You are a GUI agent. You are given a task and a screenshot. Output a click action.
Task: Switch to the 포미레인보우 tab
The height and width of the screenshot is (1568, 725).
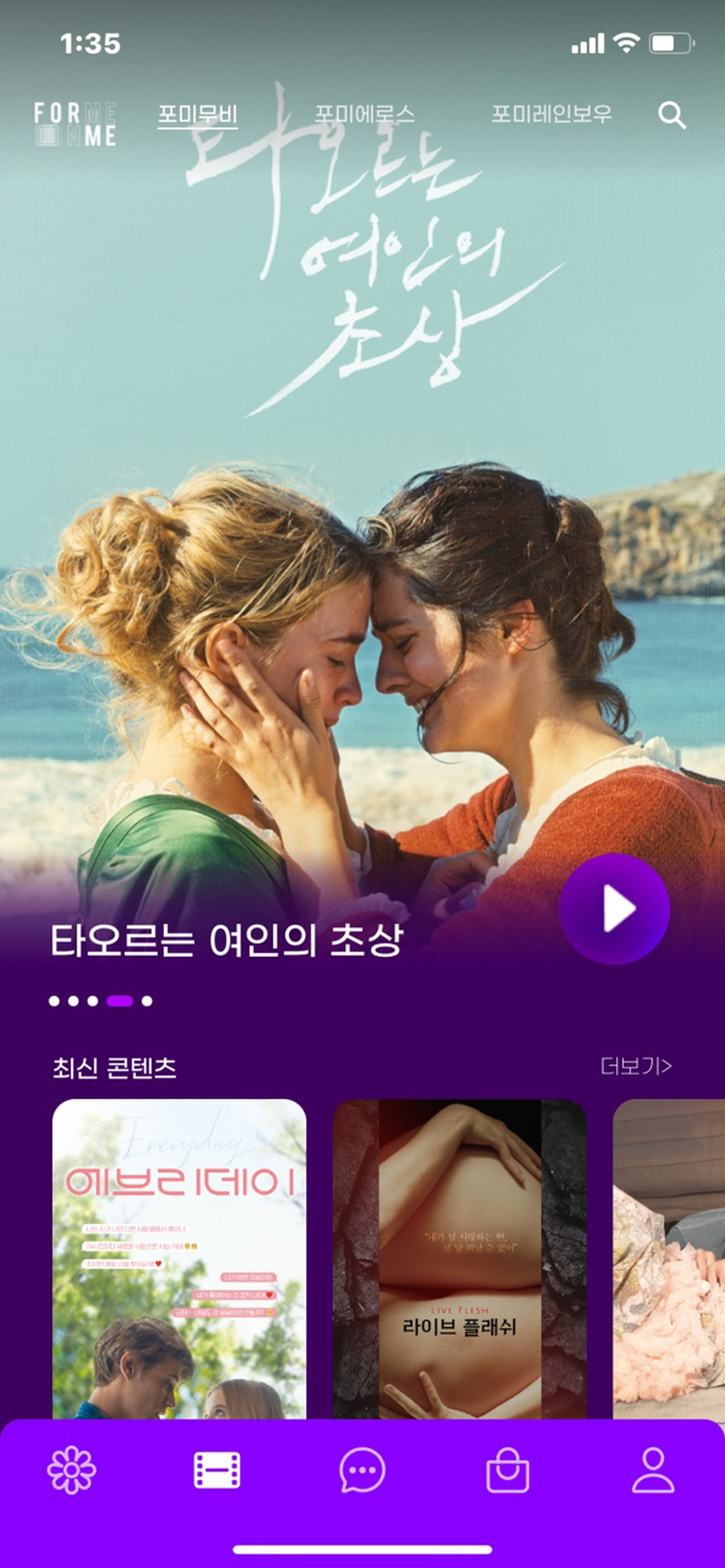pyautogui.click(x=552, y=115)
